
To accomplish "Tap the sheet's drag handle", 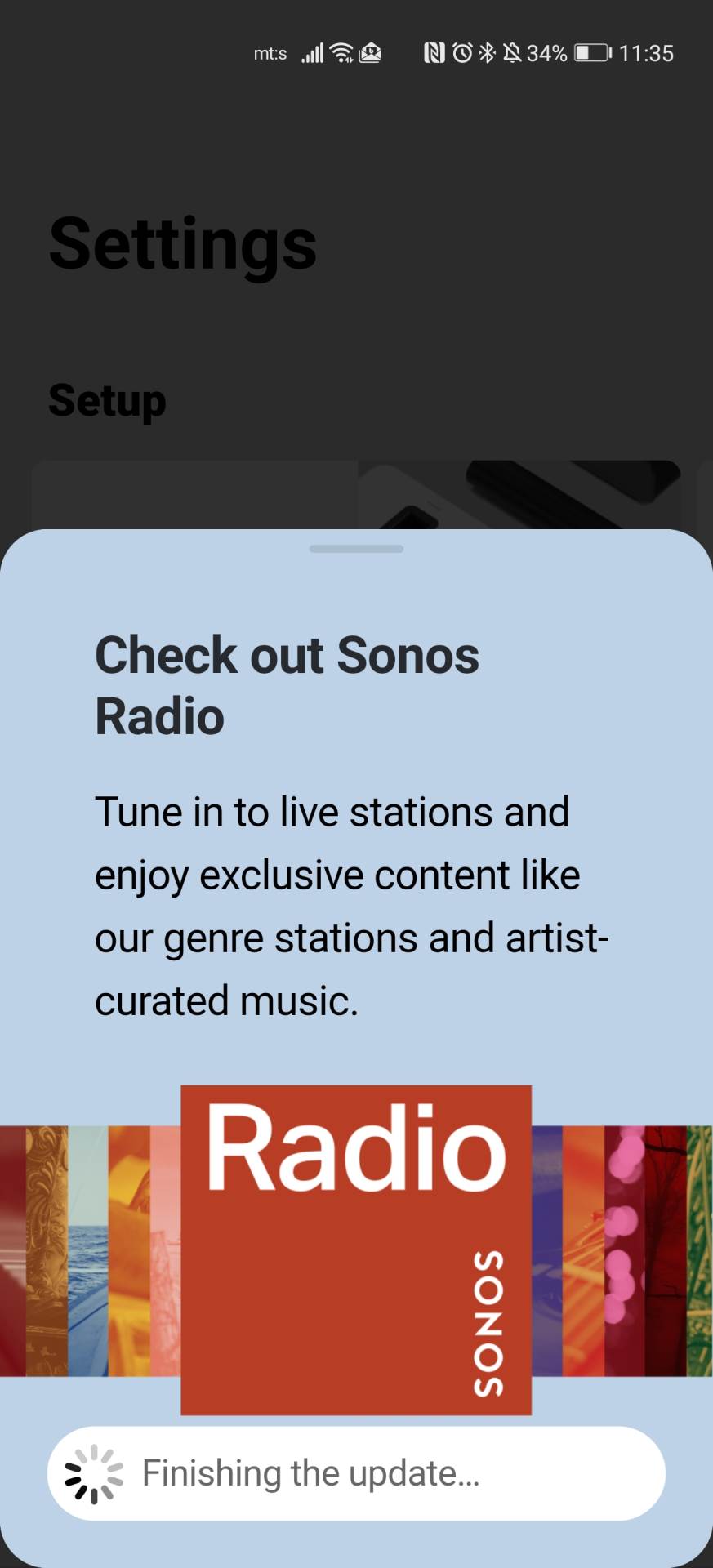I will [x=356, y=549].
